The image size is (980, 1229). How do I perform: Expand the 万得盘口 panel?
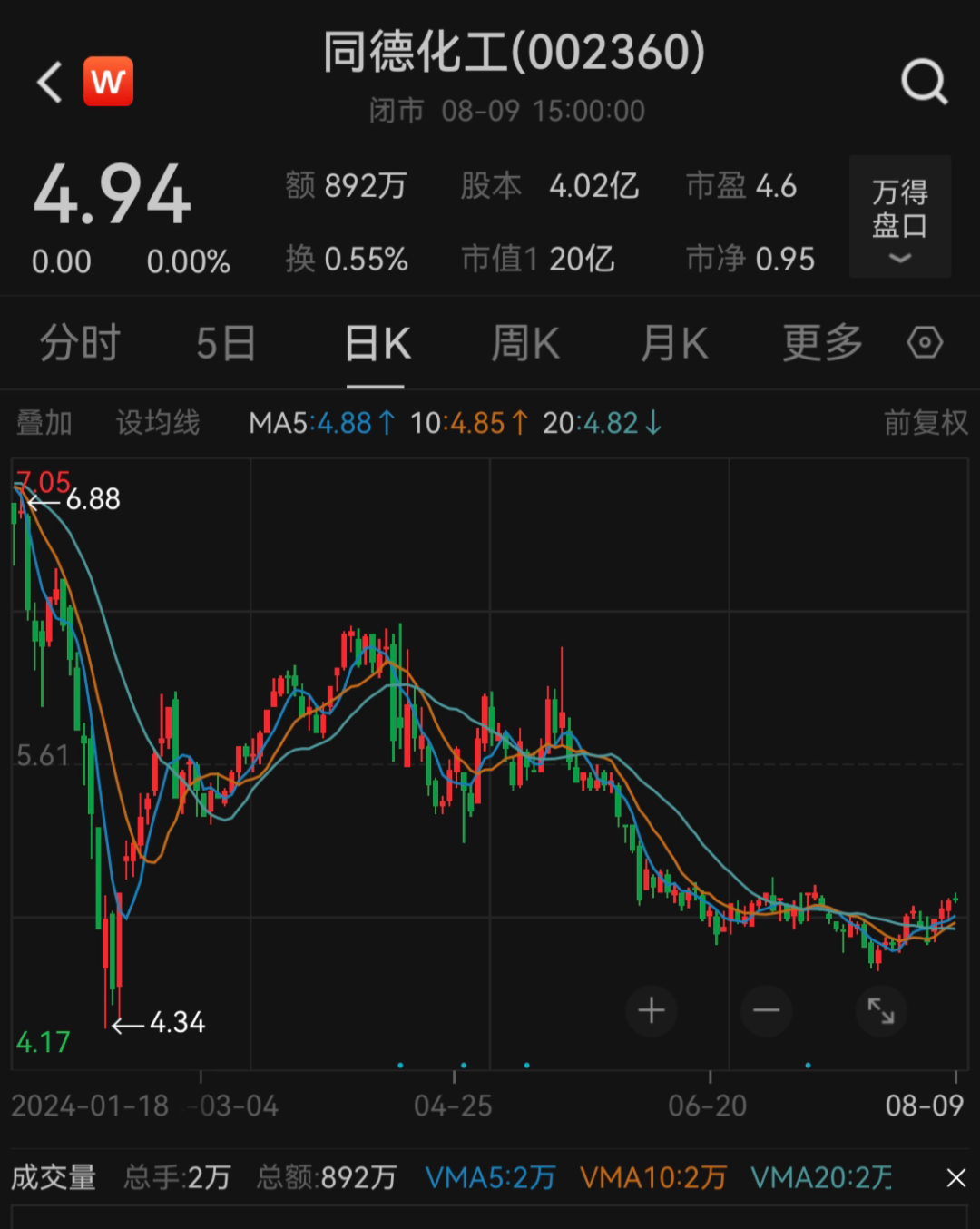[899, 218]
